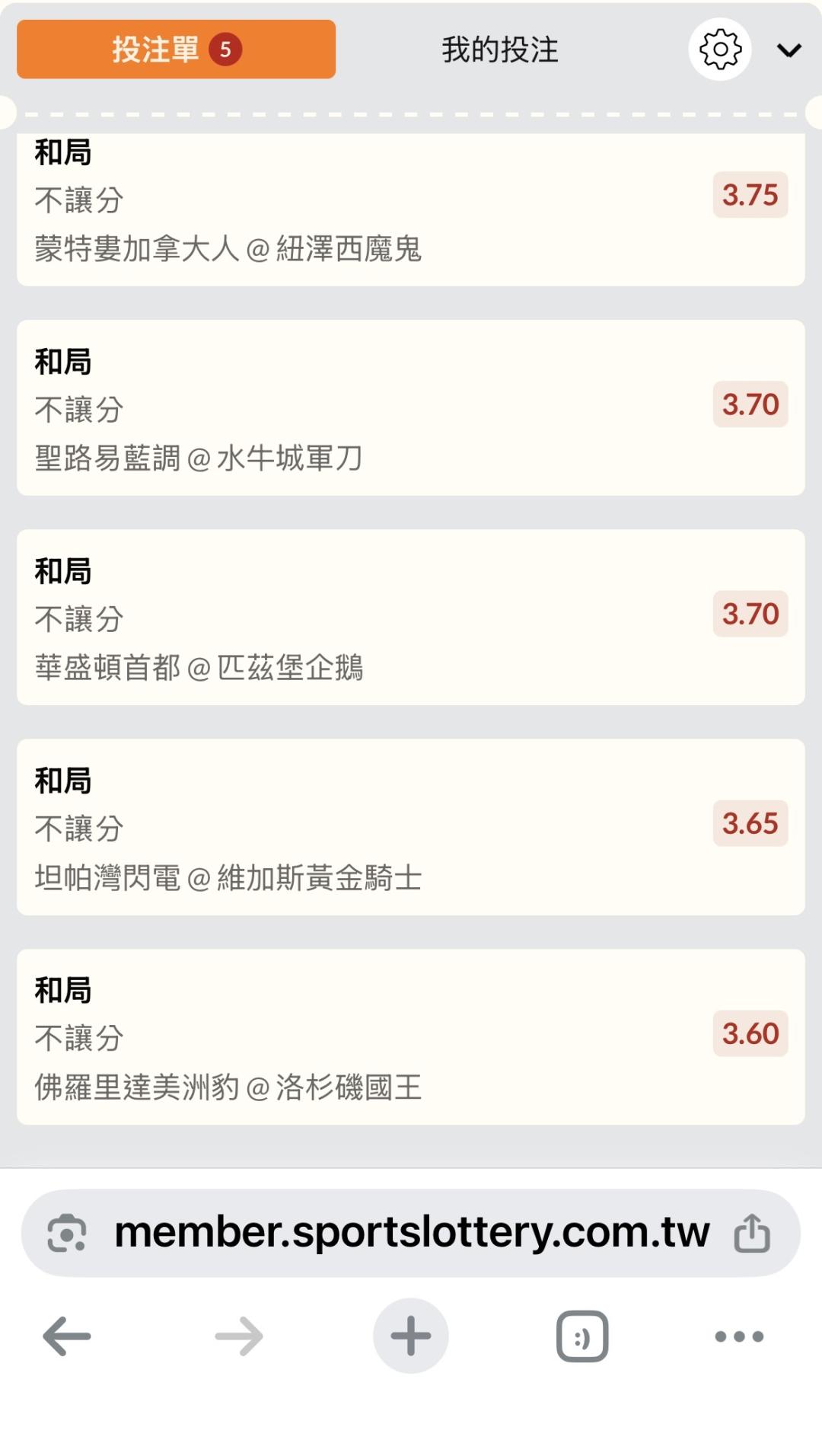Switch to the 我的投注 tab
This screenshot has width=822, height=1456.
click(500, 50)
